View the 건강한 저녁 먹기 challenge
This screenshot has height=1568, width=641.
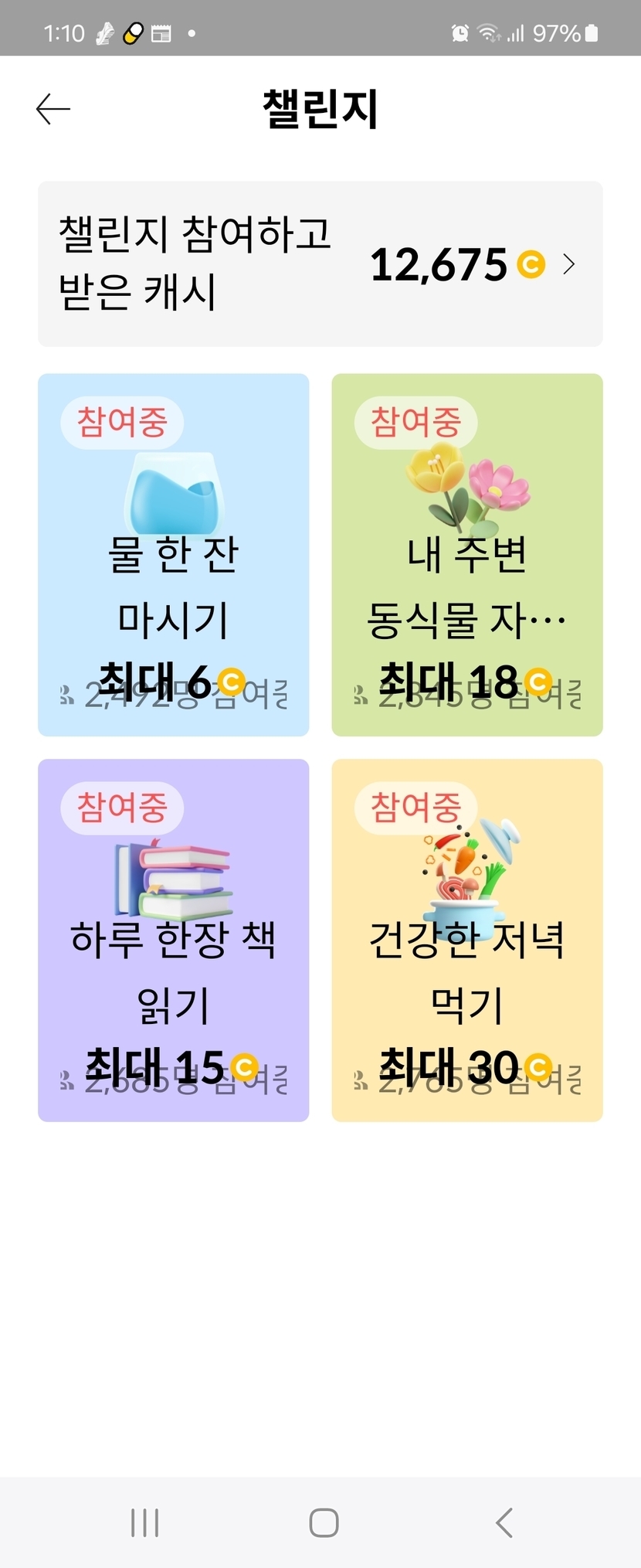point(466,939)
